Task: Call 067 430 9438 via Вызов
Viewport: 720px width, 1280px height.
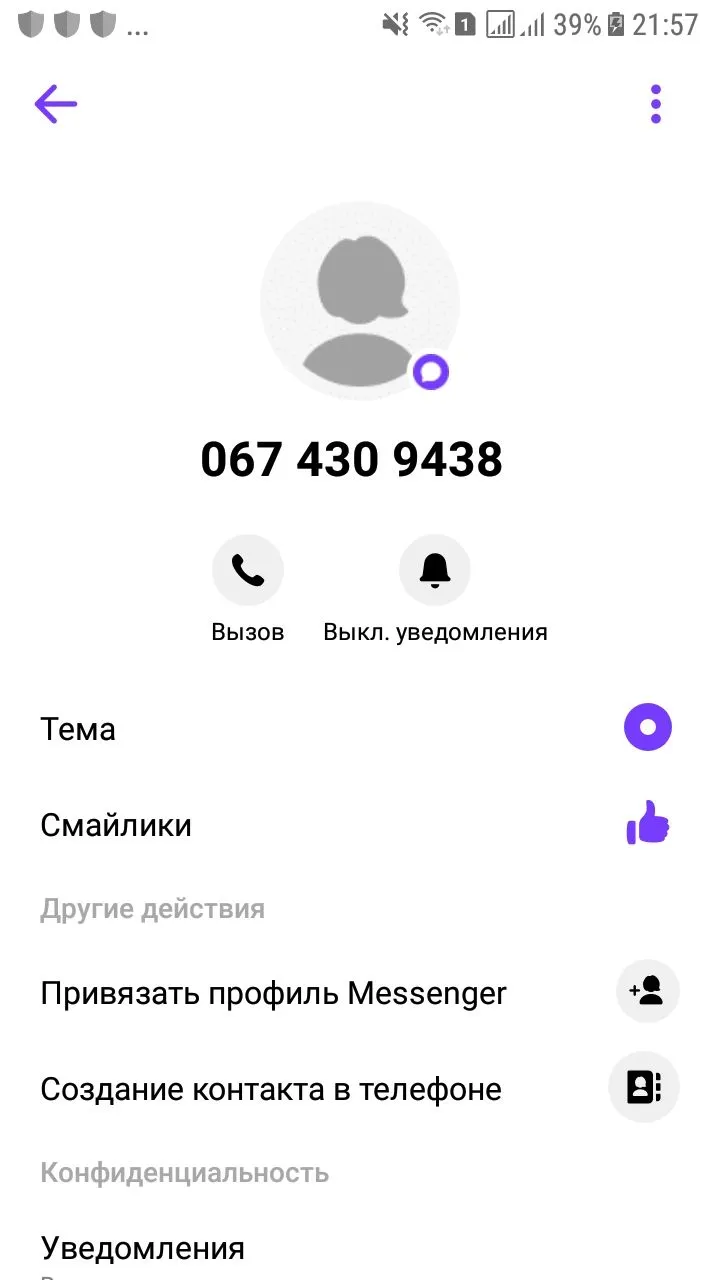Action: (x=248, y=571)
